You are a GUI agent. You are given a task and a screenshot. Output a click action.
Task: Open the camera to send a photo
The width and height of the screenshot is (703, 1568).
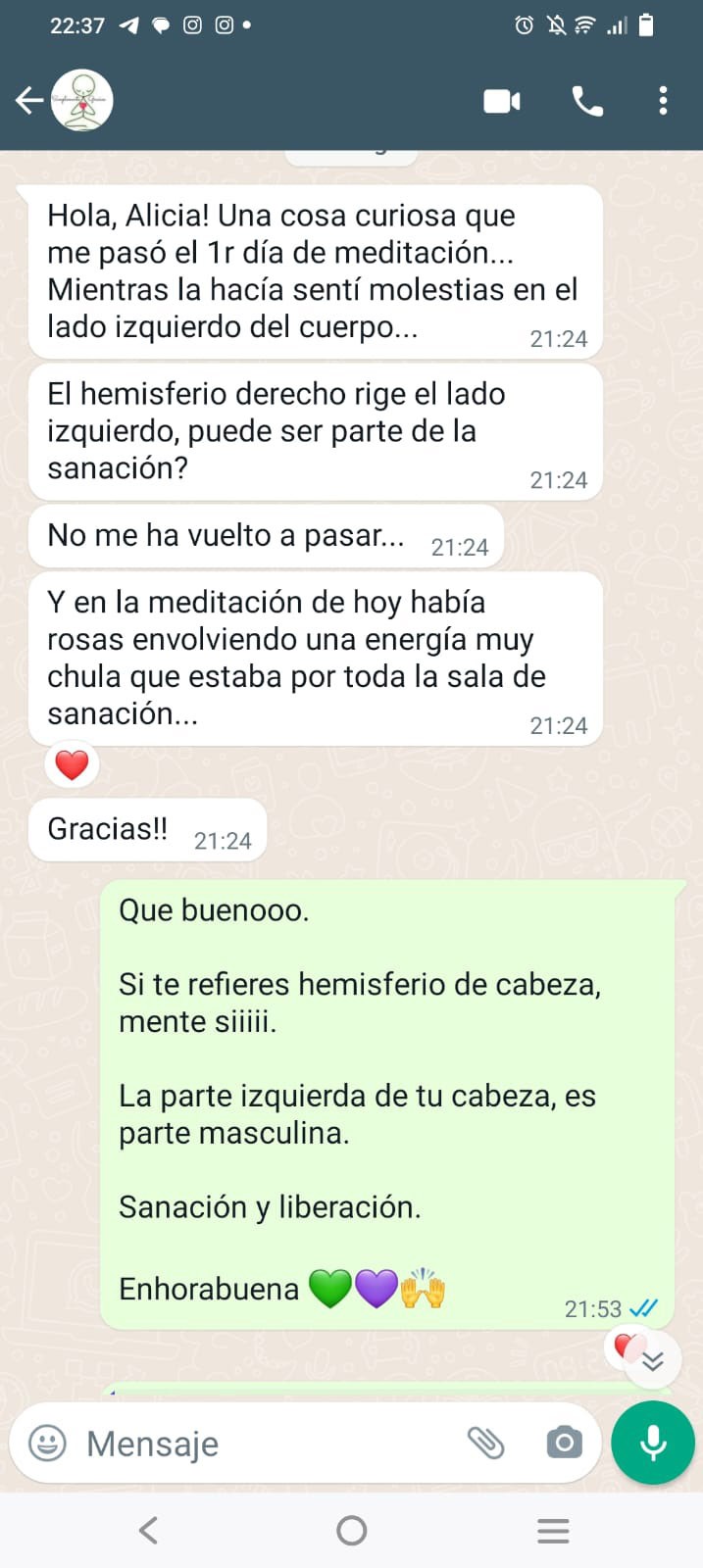[x=564, y=1443]
